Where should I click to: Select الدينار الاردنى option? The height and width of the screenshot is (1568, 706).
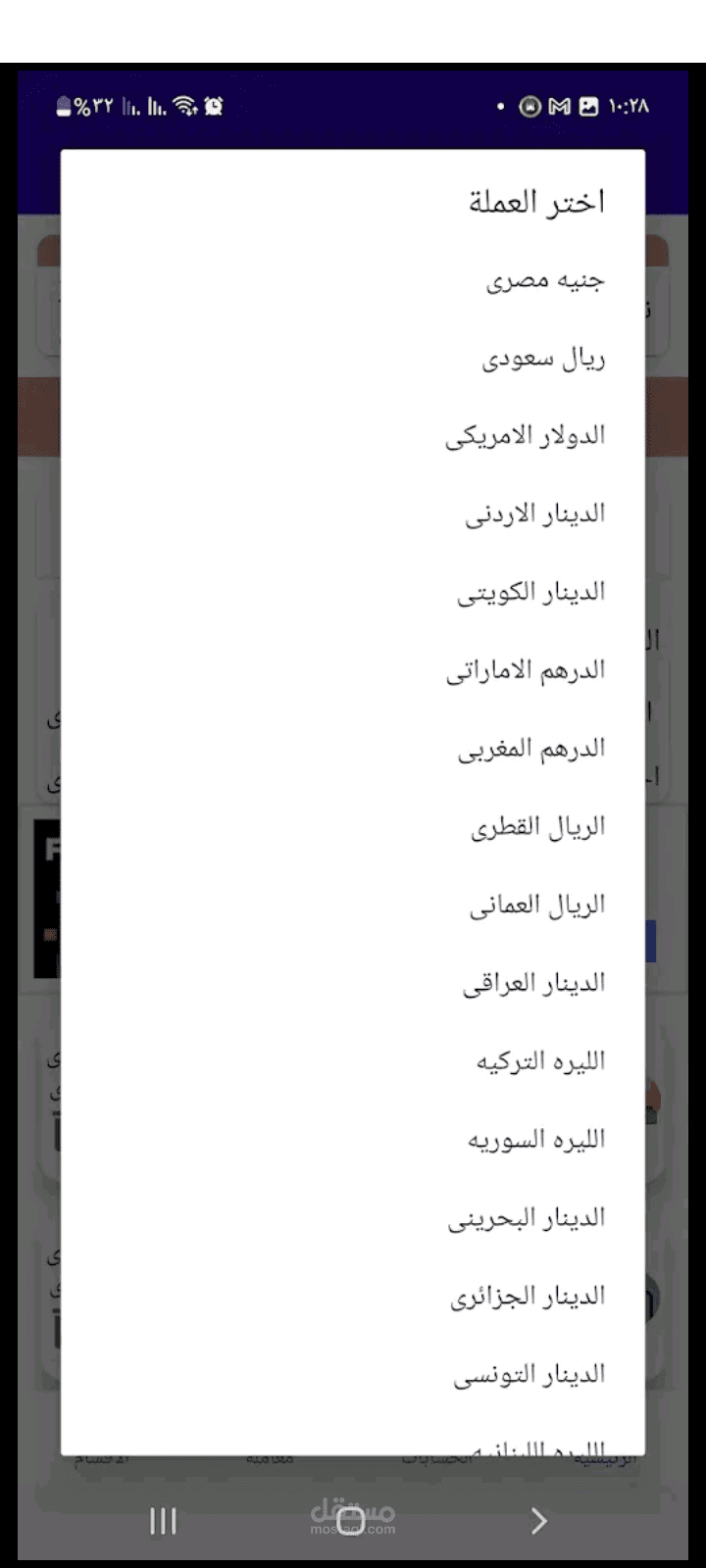534,514
